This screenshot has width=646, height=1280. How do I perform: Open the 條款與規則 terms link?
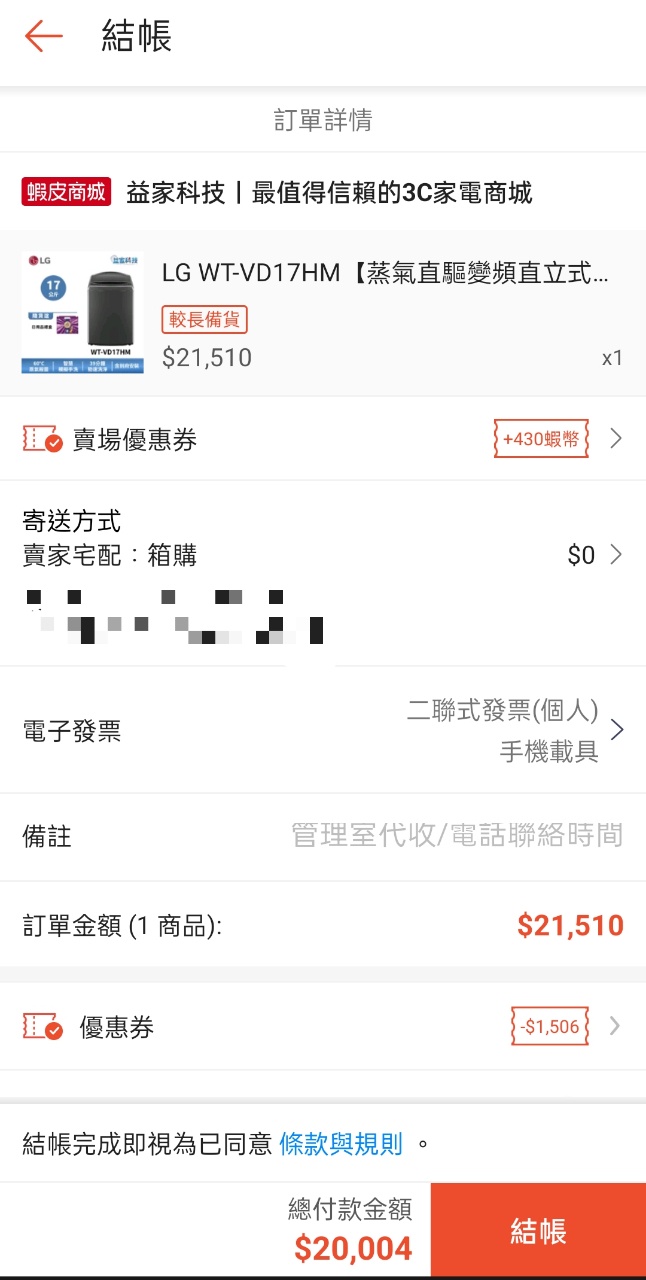[341, 1144]
